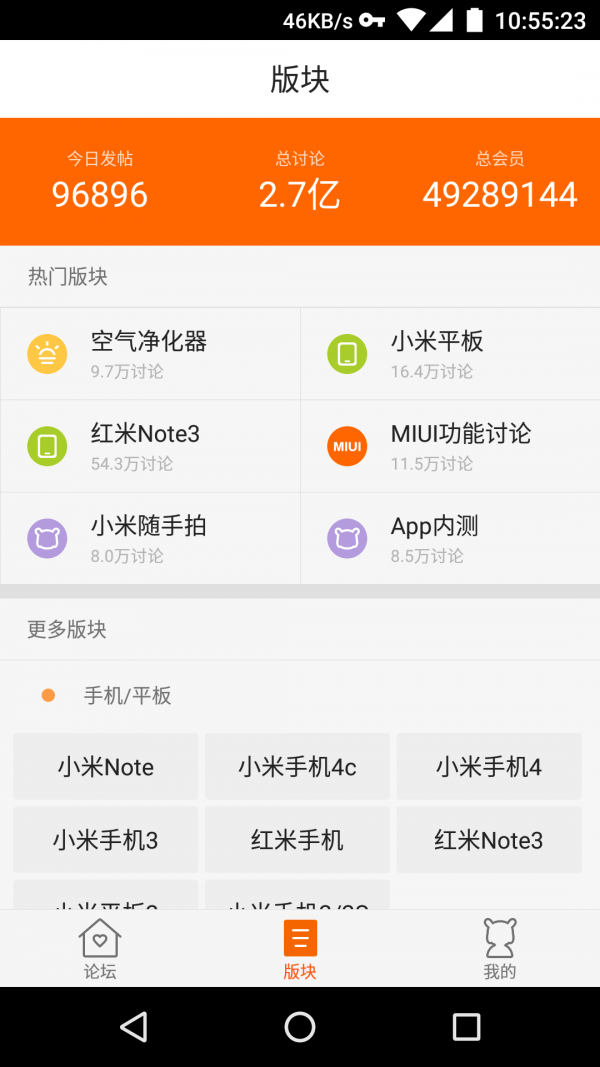This screenshot has width=600, height=1067.
Task: Open the 空气净化器 hot section
Action: tap(150, 354)
